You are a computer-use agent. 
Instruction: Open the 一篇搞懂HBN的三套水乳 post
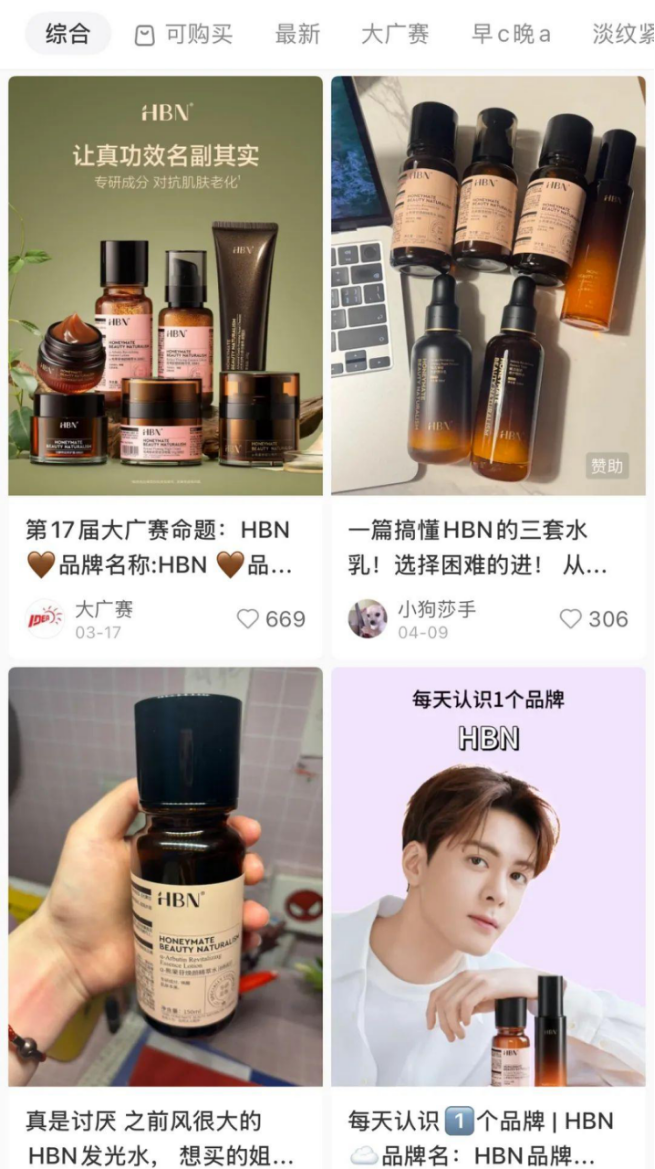pos(488,285)
